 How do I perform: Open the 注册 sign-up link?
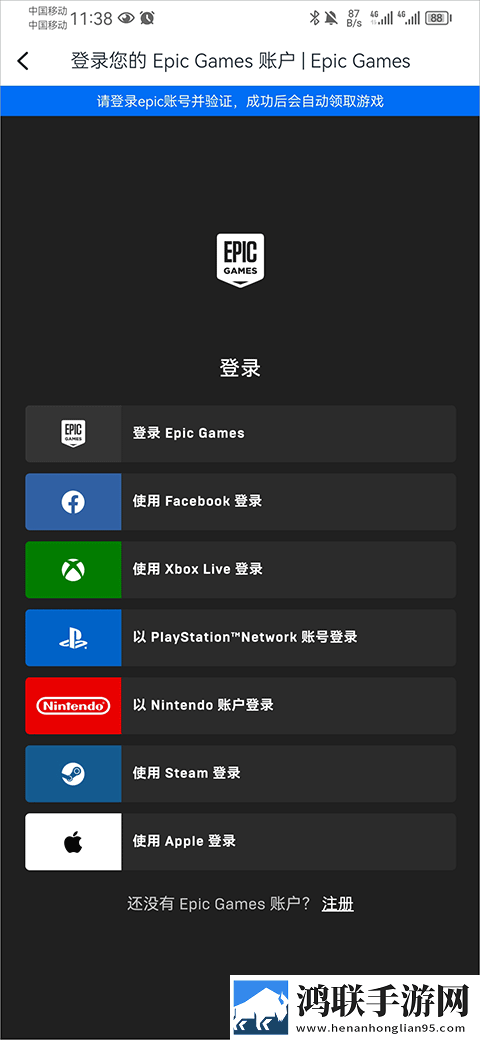pyautogui.click(x=337, y=904)
